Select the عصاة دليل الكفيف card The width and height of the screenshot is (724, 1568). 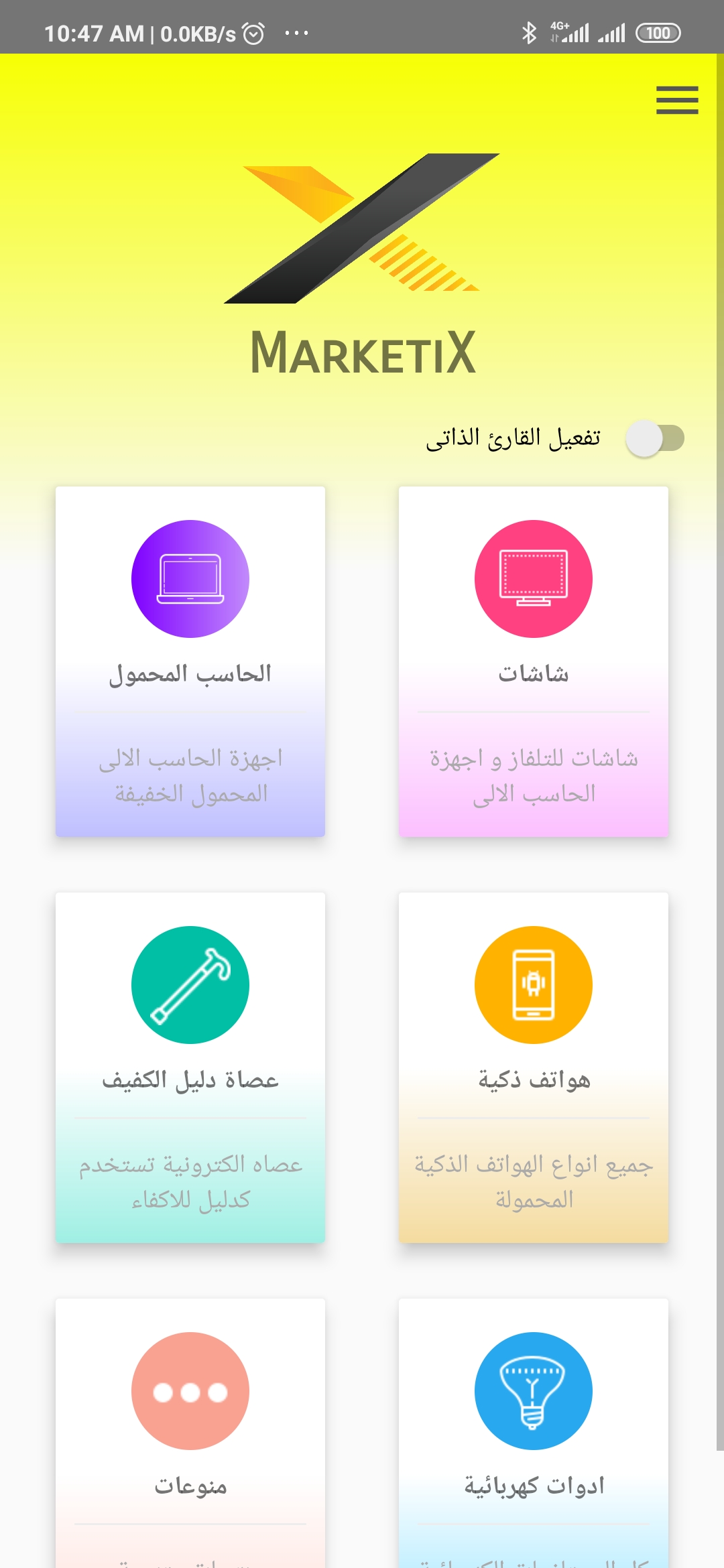click(190, 1067)
